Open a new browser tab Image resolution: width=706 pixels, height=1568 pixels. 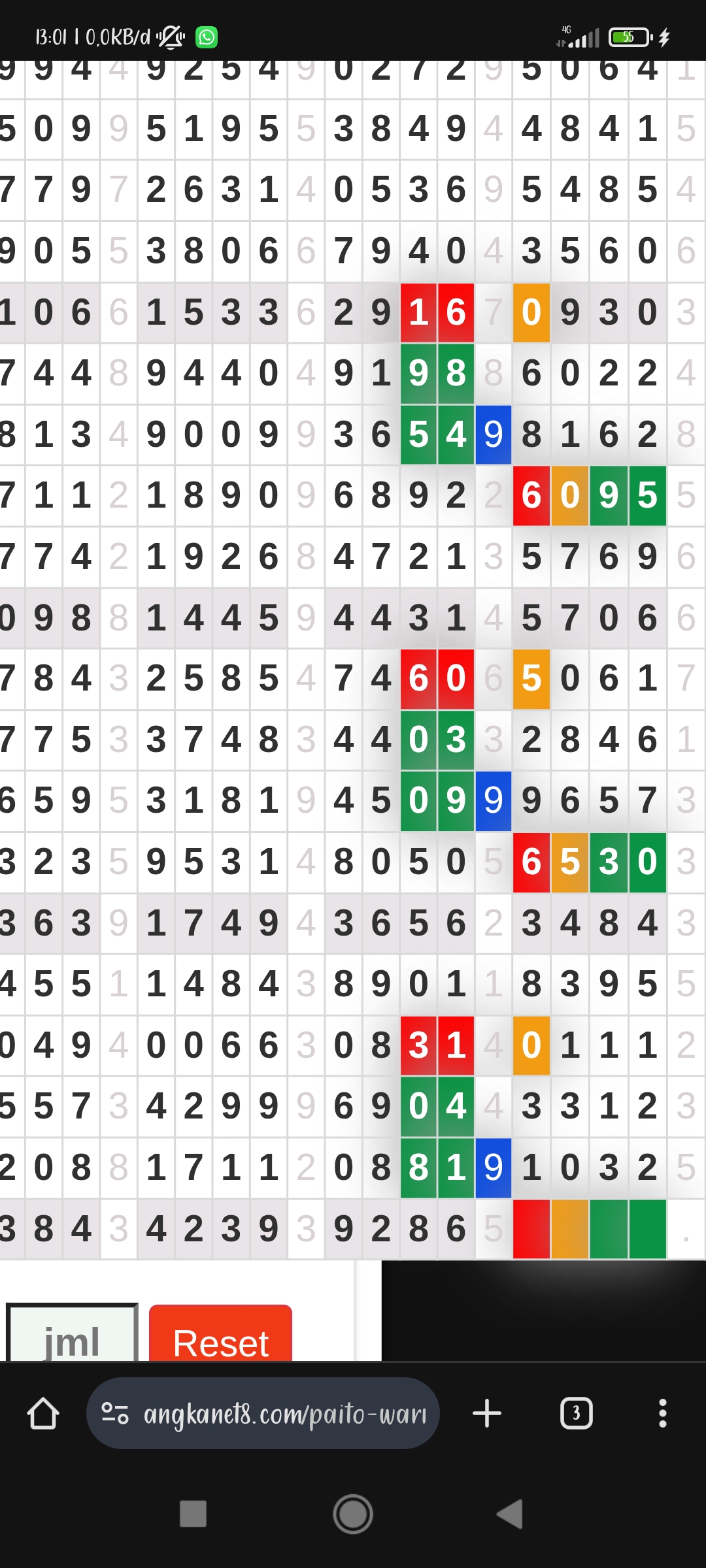tap(487, 1413)
